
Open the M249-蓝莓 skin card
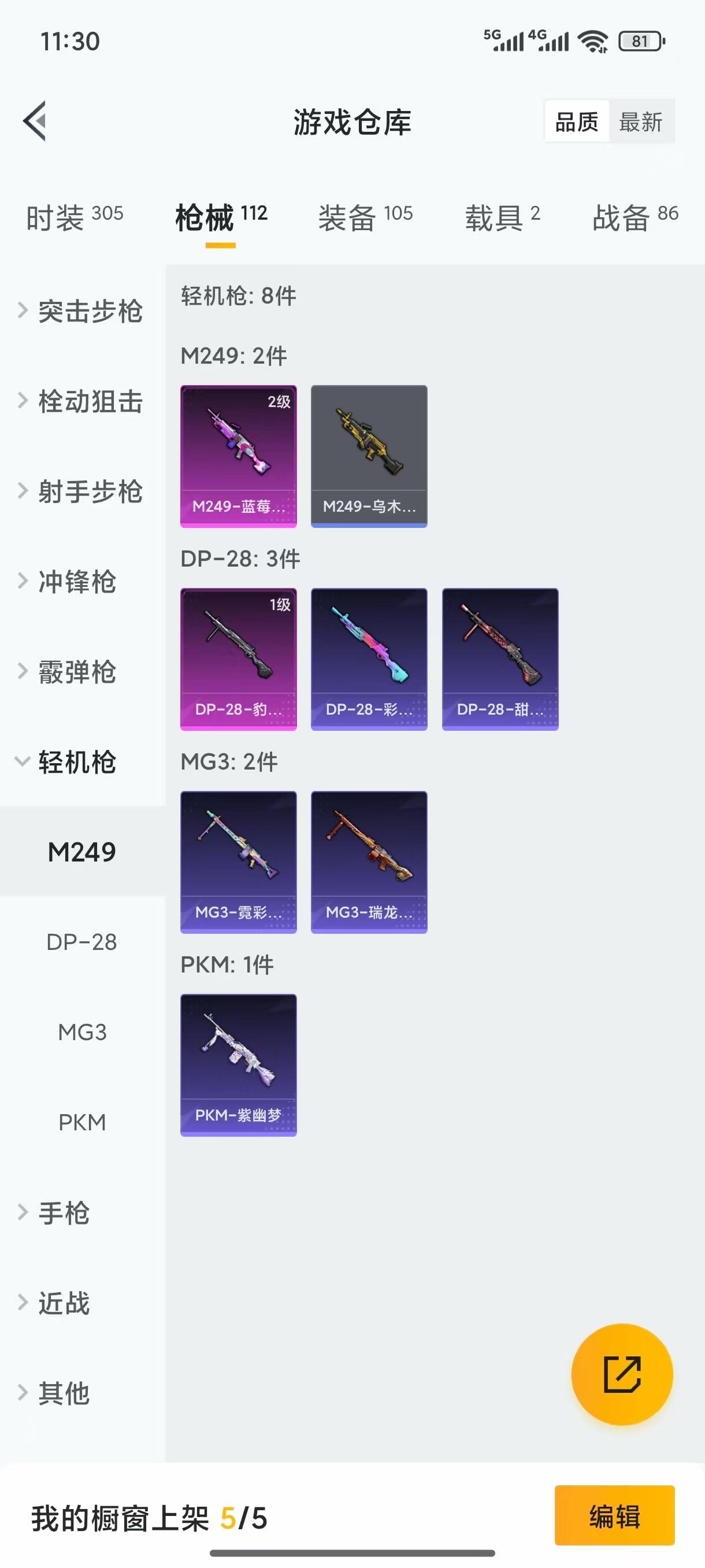click(x=239, y=455)
